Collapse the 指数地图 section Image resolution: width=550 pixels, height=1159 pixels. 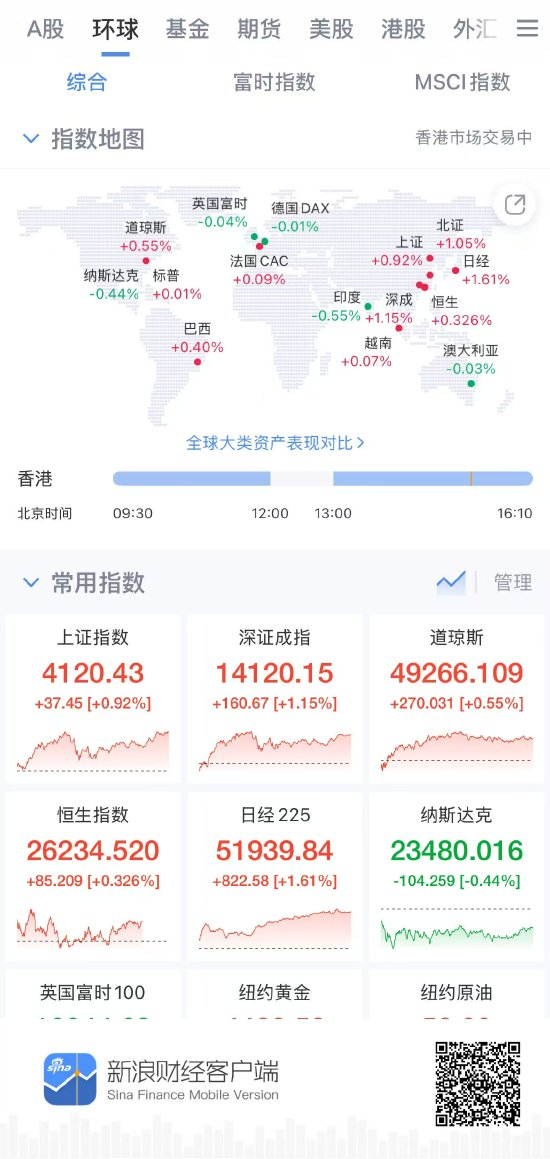31,138
